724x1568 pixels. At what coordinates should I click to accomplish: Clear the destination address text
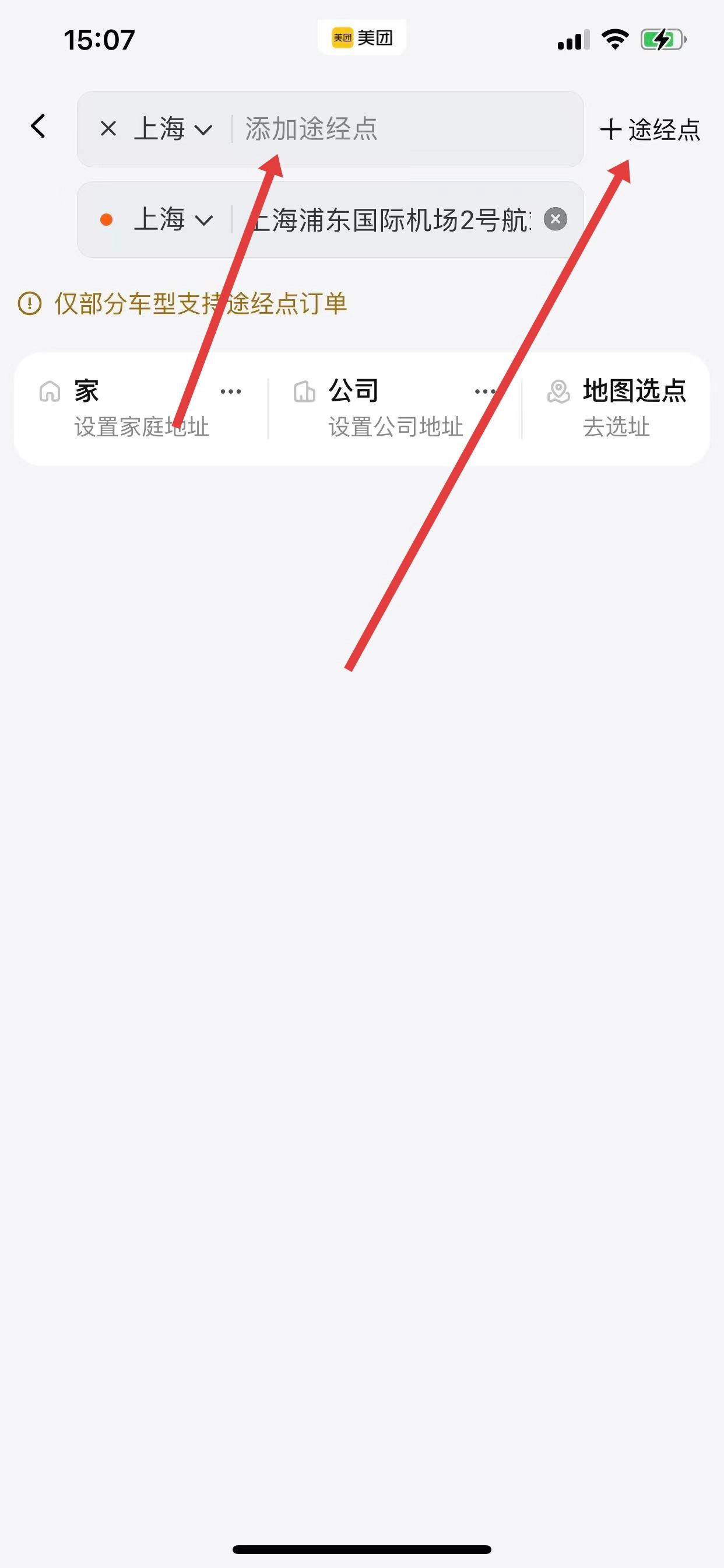(x=555, y=219)
